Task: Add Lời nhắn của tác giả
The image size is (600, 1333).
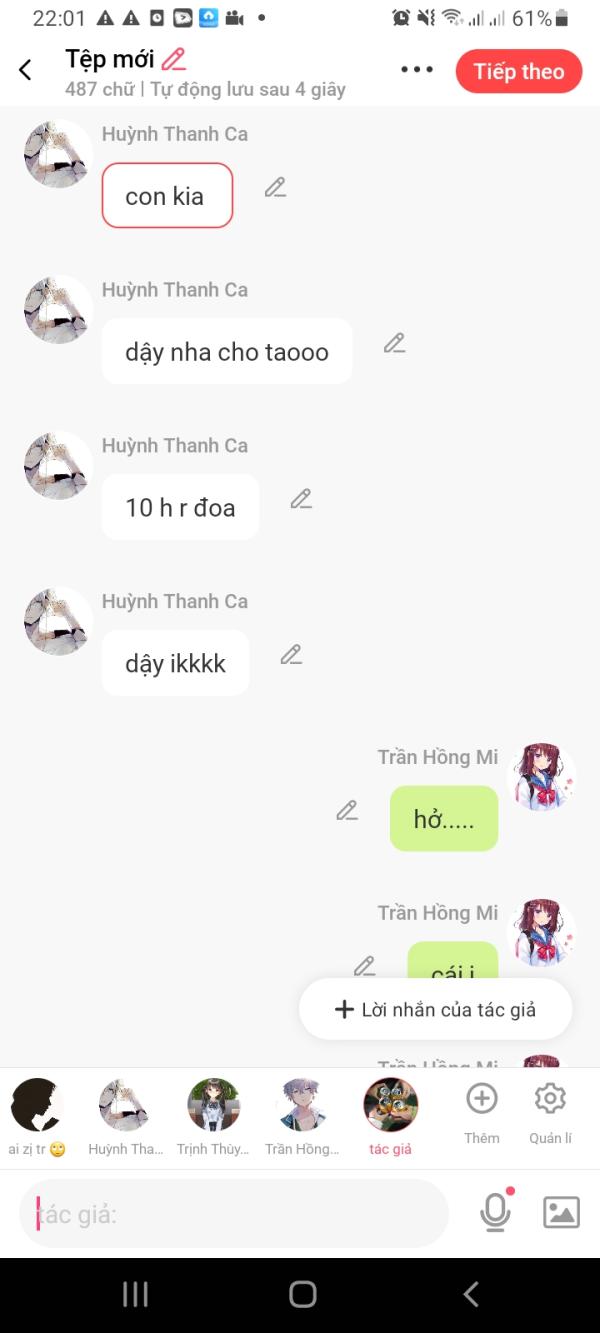Action: pos(435,1009)
